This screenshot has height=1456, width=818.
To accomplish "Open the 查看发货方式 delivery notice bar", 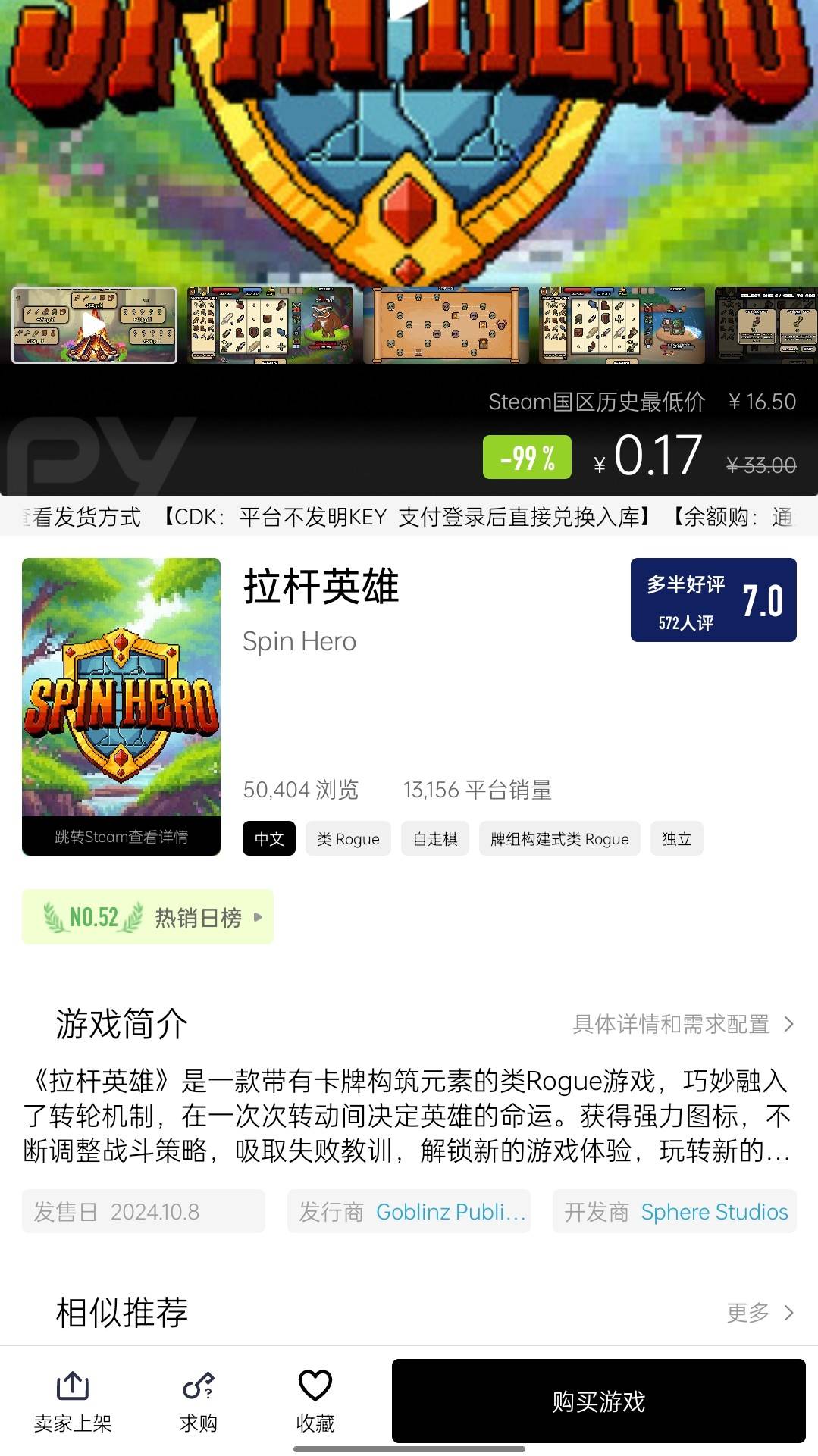I will tap(409, 517).
